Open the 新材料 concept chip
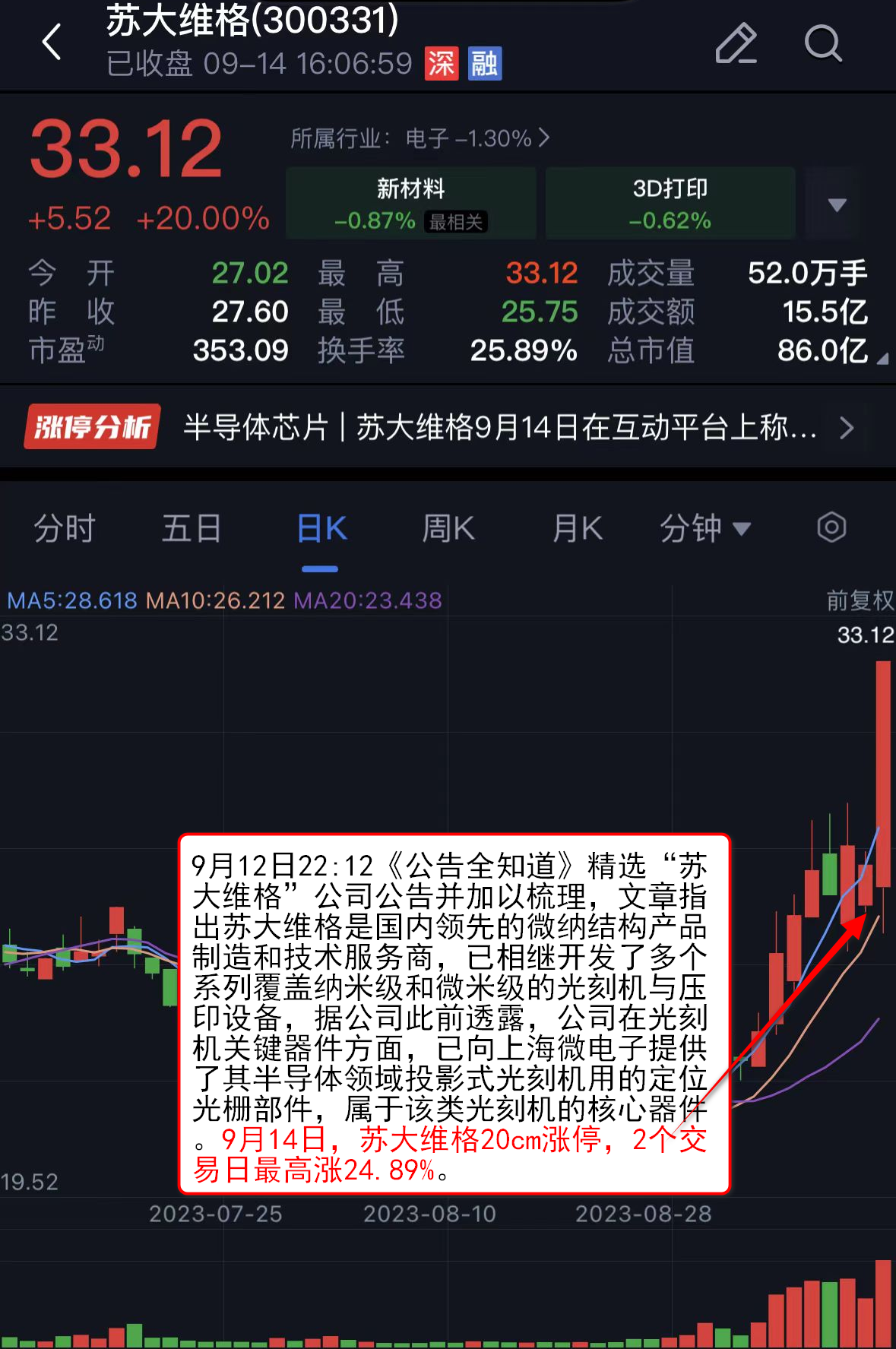896x1349 pixels. click(410, 204)
